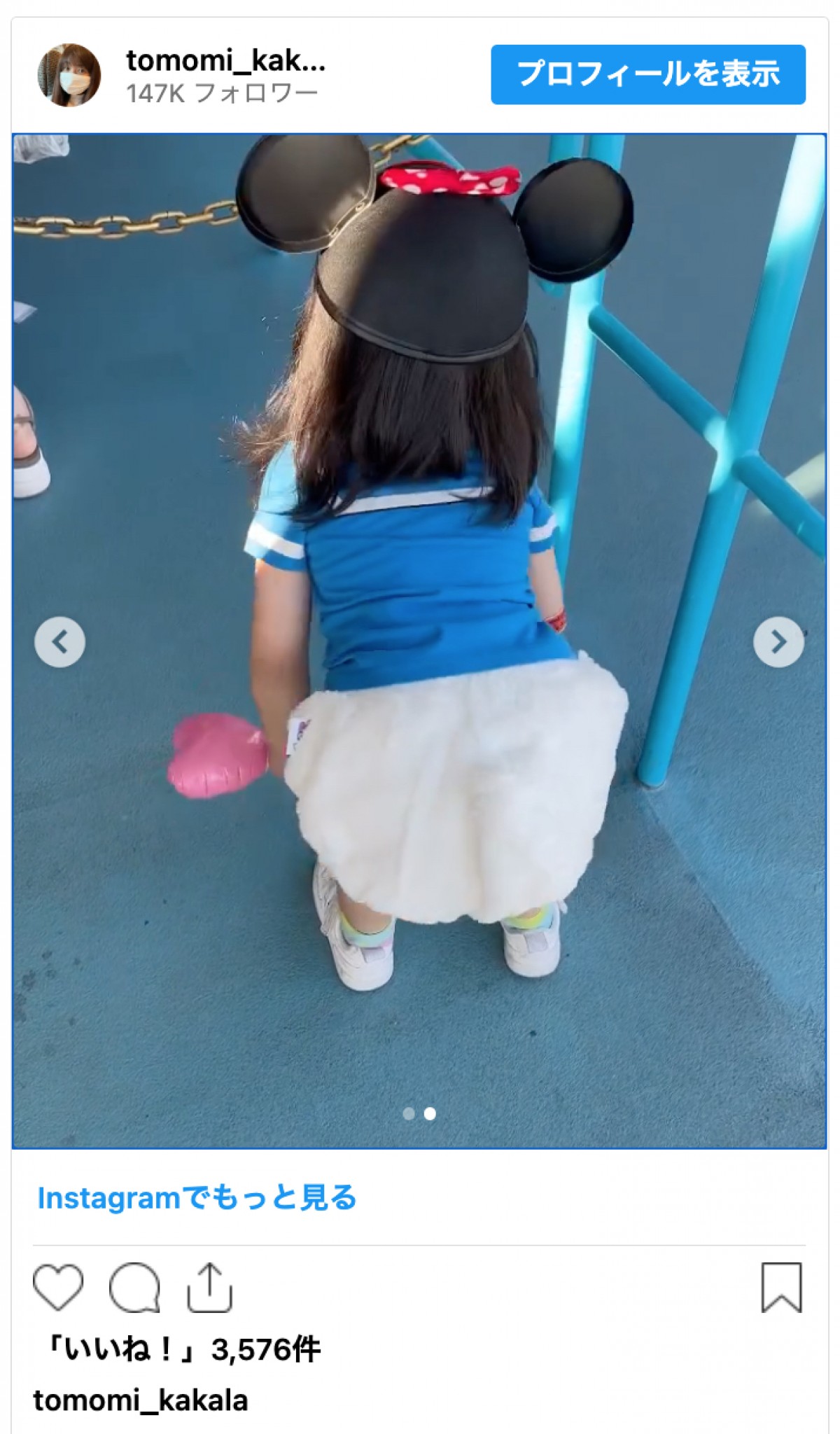The width and height of the screenshot is (840, 1434).
Task: Like the post with heart icon
Action: click(58, 1287)
